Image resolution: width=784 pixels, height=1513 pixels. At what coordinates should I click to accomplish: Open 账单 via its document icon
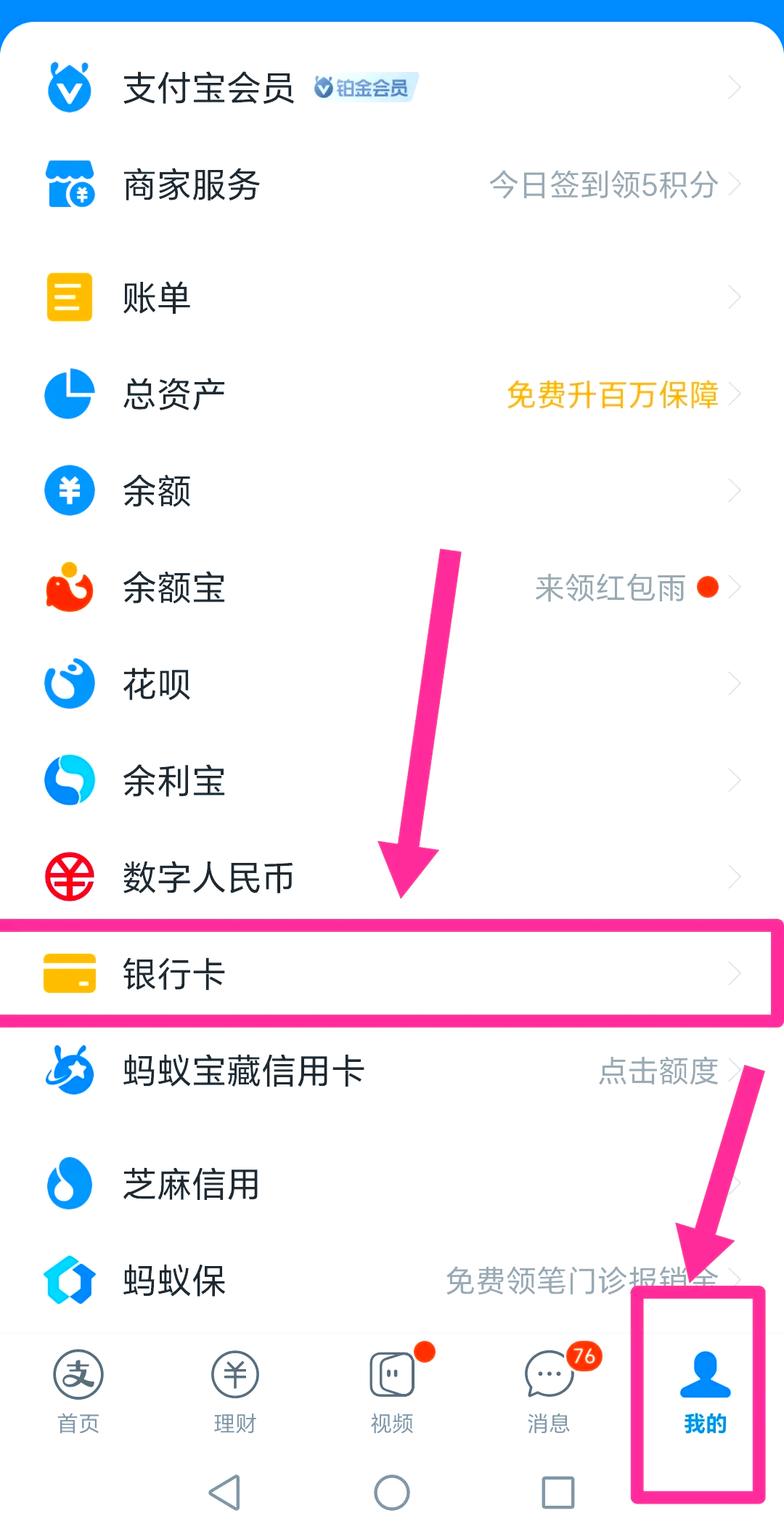click(x=69, y=296)
